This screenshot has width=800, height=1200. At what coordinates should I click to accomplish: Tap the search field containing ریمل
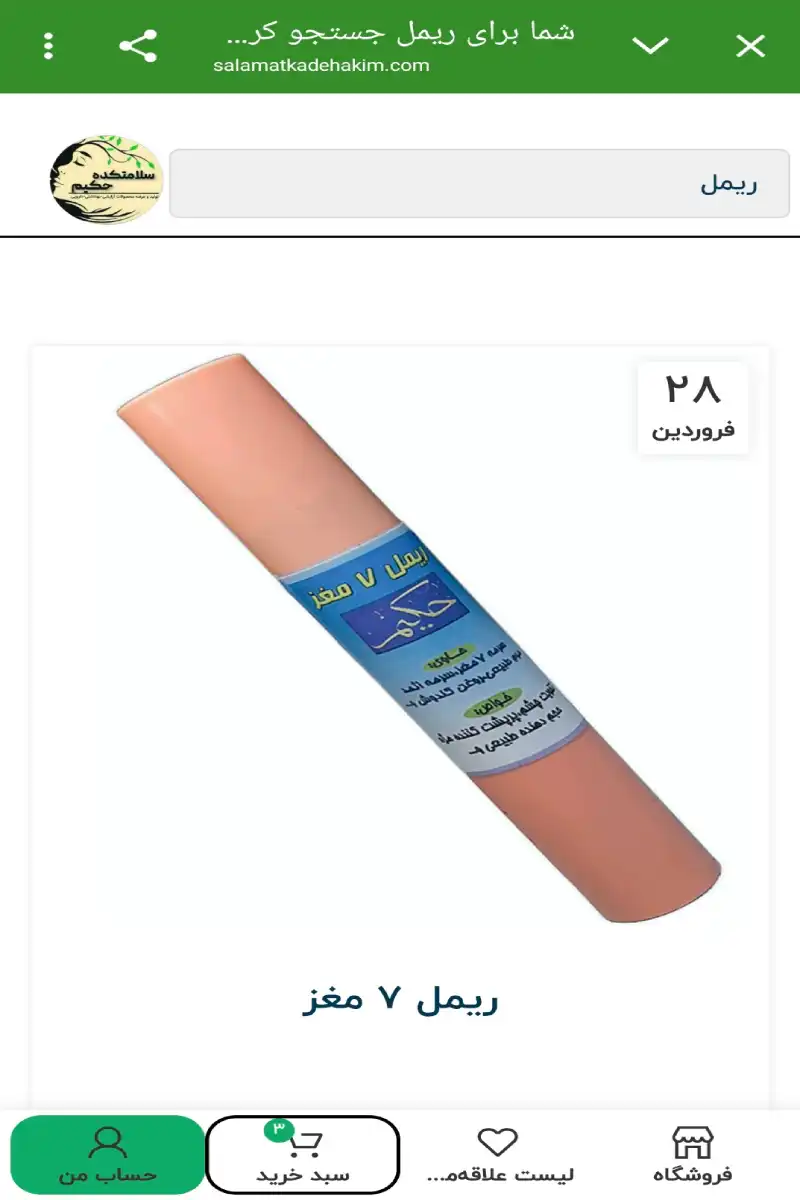(479, 183)
